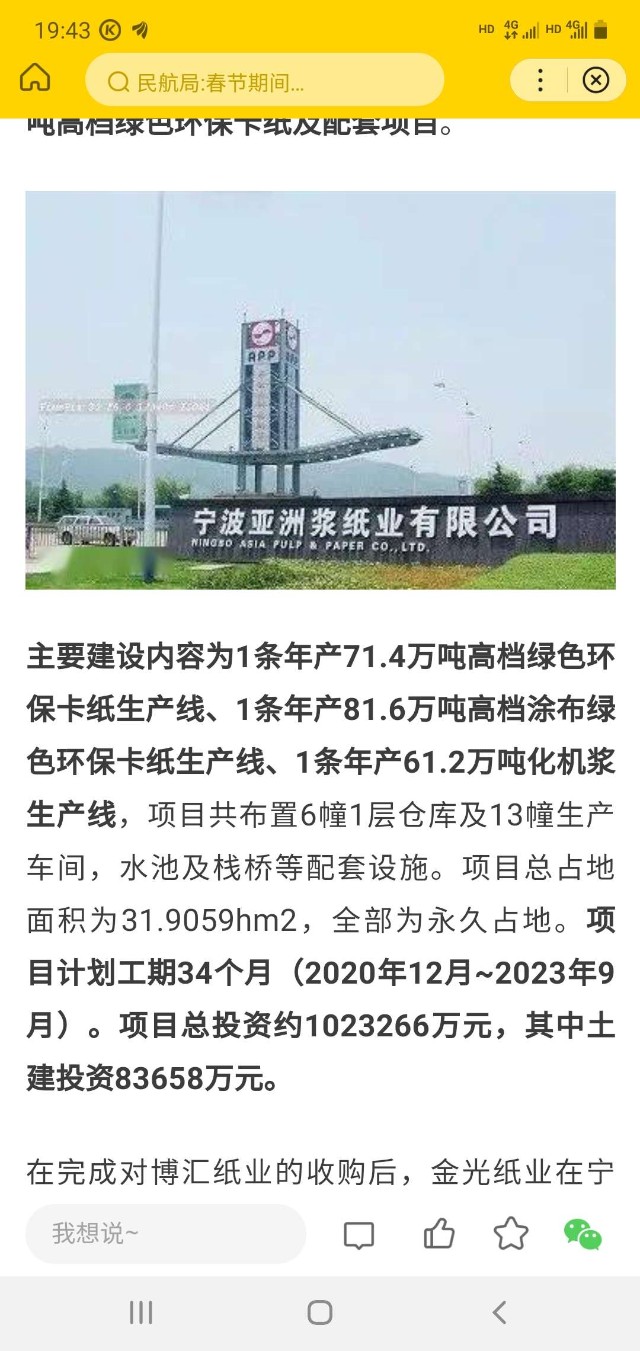Go to the browser home page

point(35,78)
